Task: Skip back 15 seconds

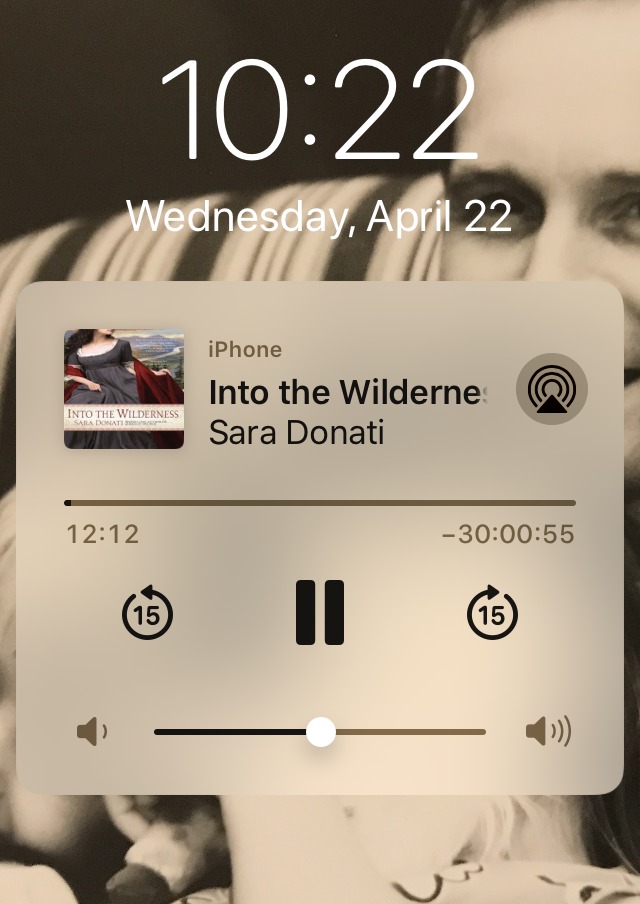Action: pos(147,612)
